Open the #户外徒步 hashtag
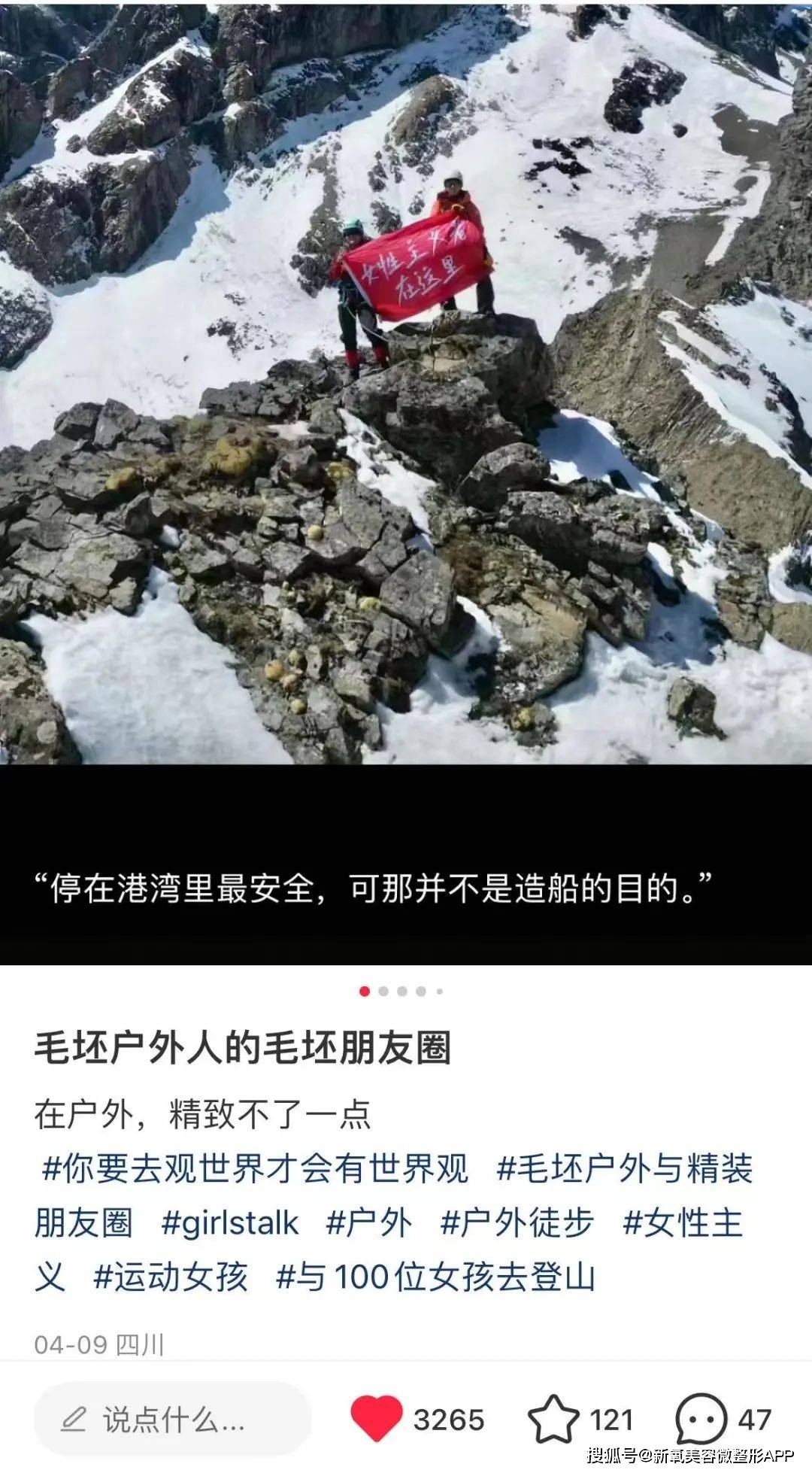 [x=517, y=1222]
